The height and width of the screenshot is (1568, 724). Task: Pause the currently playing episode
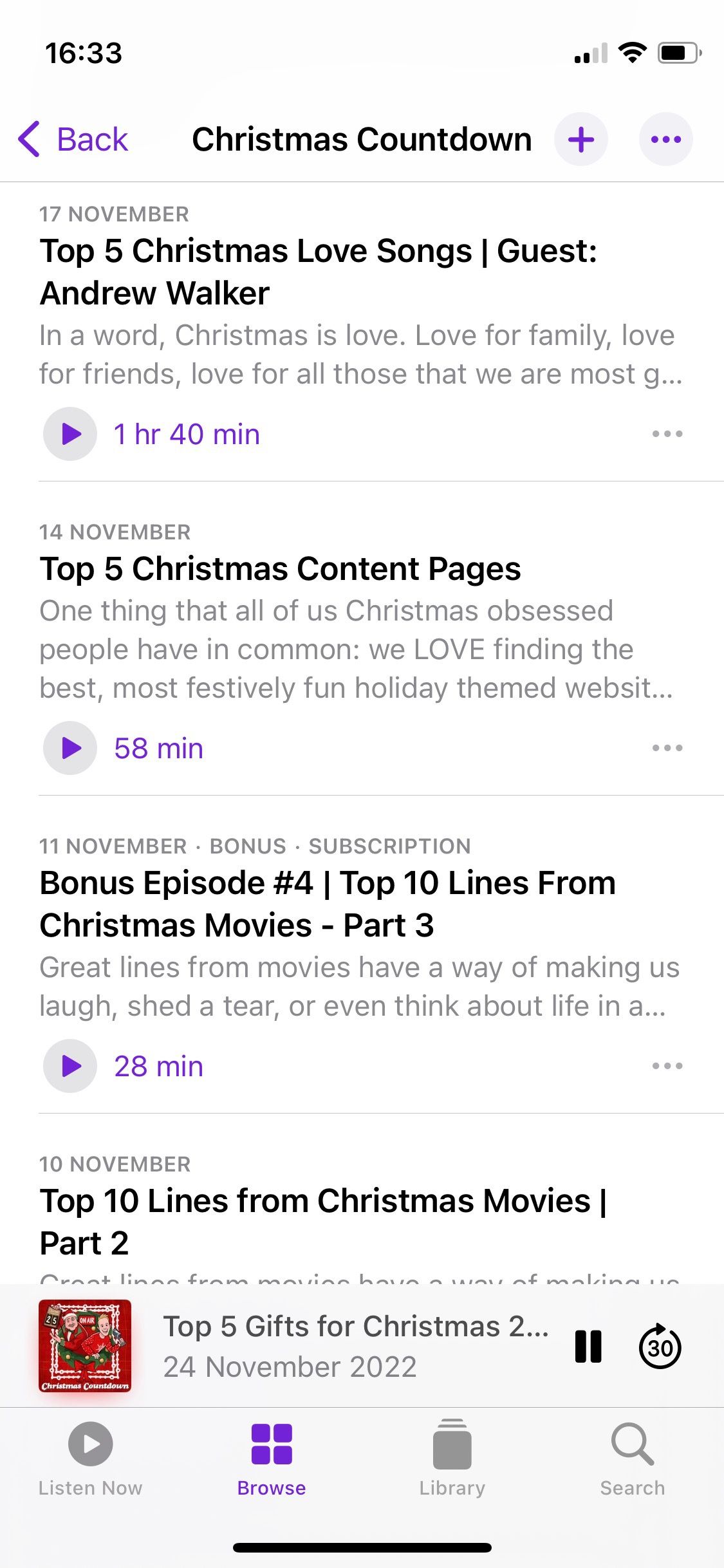(x=588, y=1346)
